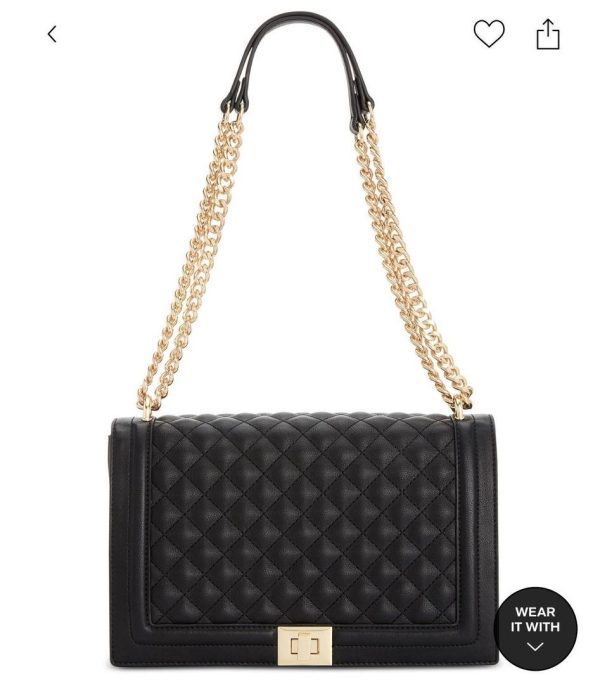Open the Wear It With suggestions
The height and width of the screenshot is (686, 600).
535,629
